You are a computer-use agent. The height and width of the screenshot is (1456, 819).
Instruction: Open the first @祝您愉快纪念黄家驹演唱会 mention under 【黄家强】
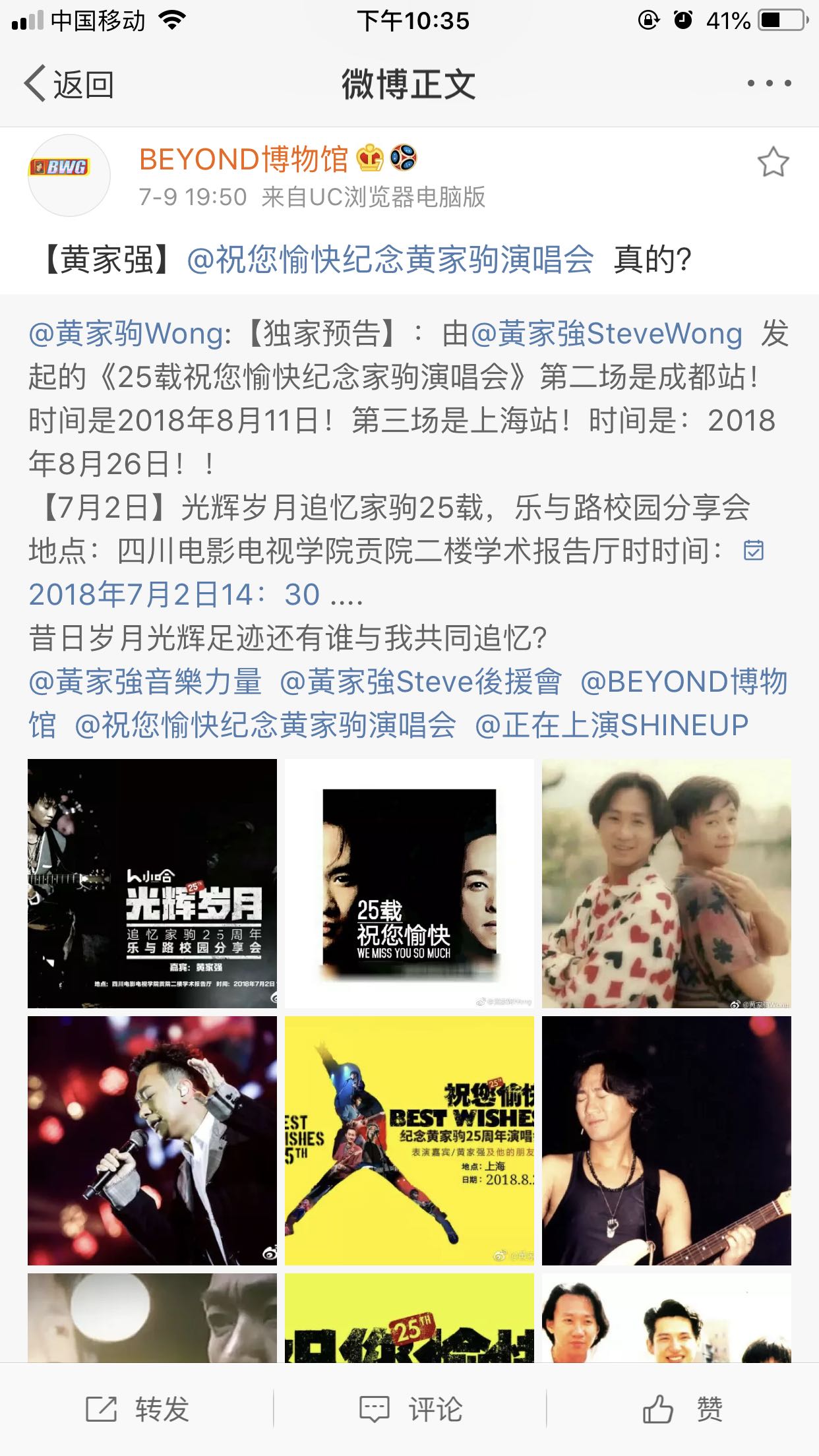click(x=390, y=259)
